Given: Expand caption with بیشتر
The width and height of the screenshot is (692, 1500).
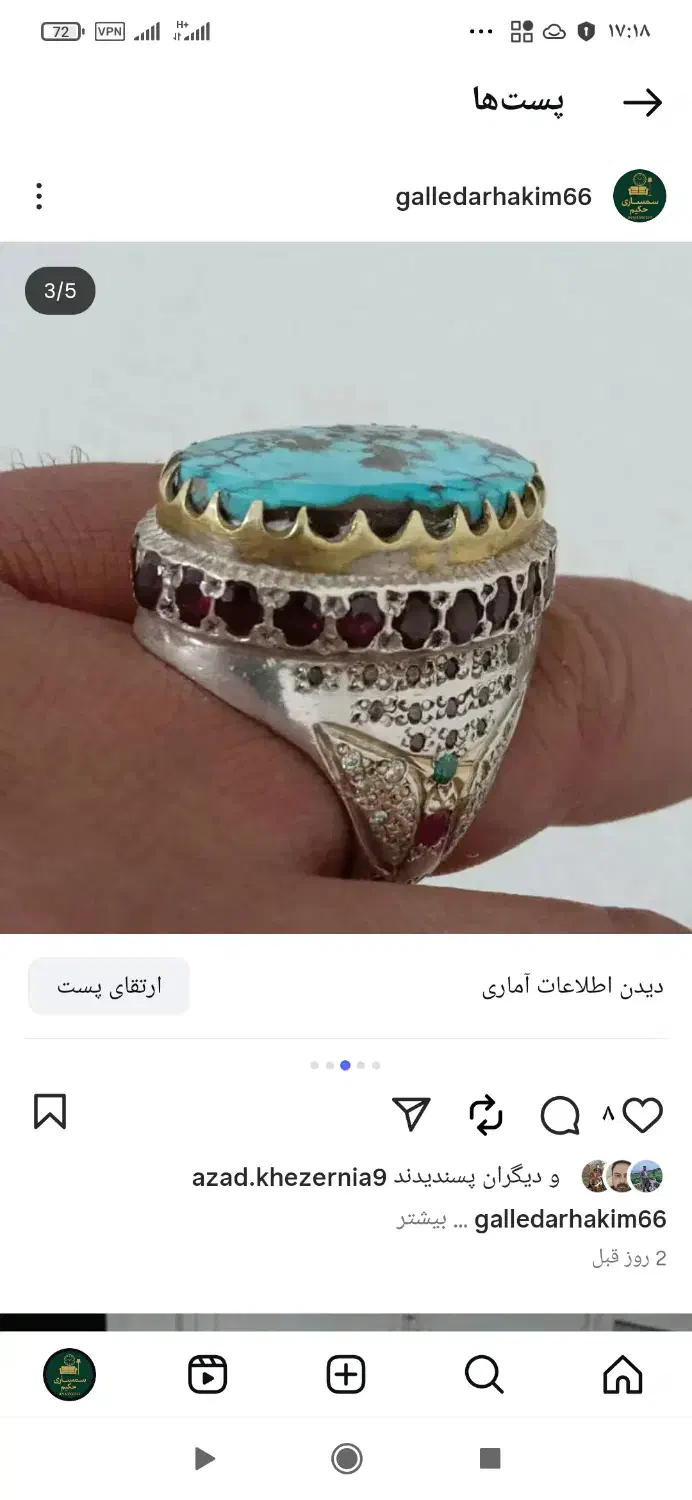Looking at the screenshot, I should point(419,1220).
